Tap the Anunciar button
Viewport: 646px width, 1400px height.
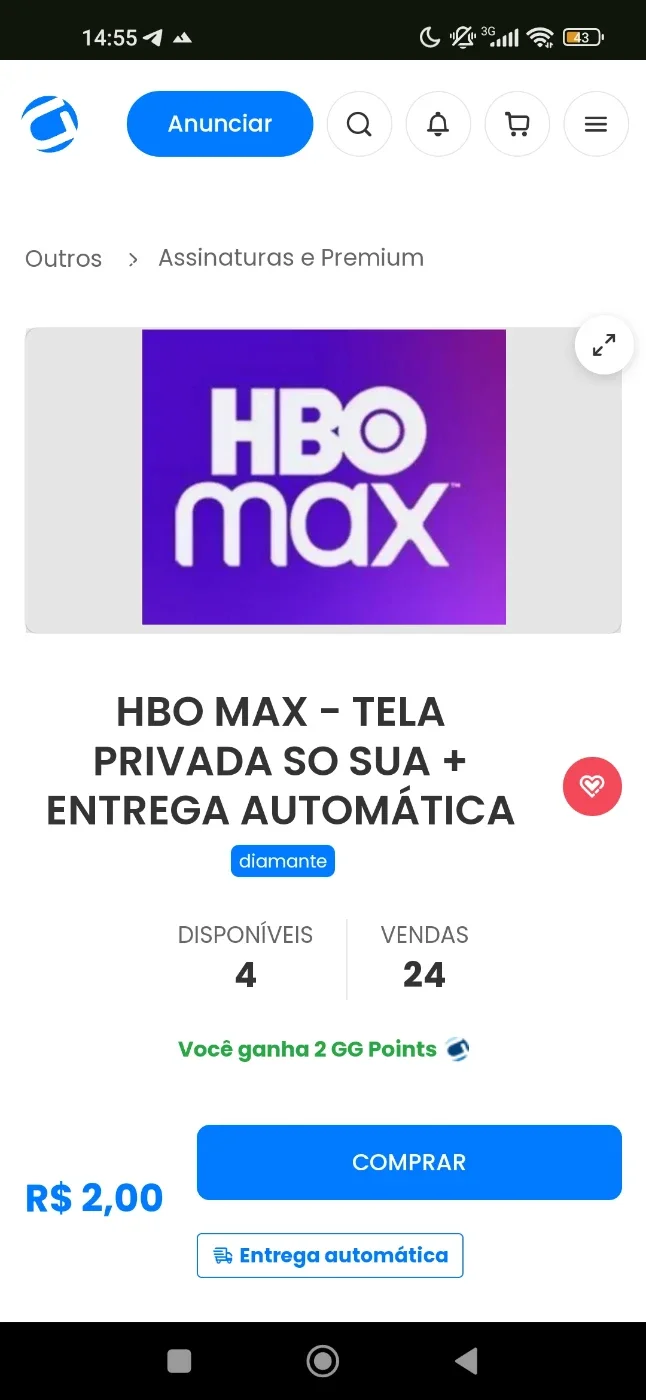pyautogui.click(x=220, y=124)
